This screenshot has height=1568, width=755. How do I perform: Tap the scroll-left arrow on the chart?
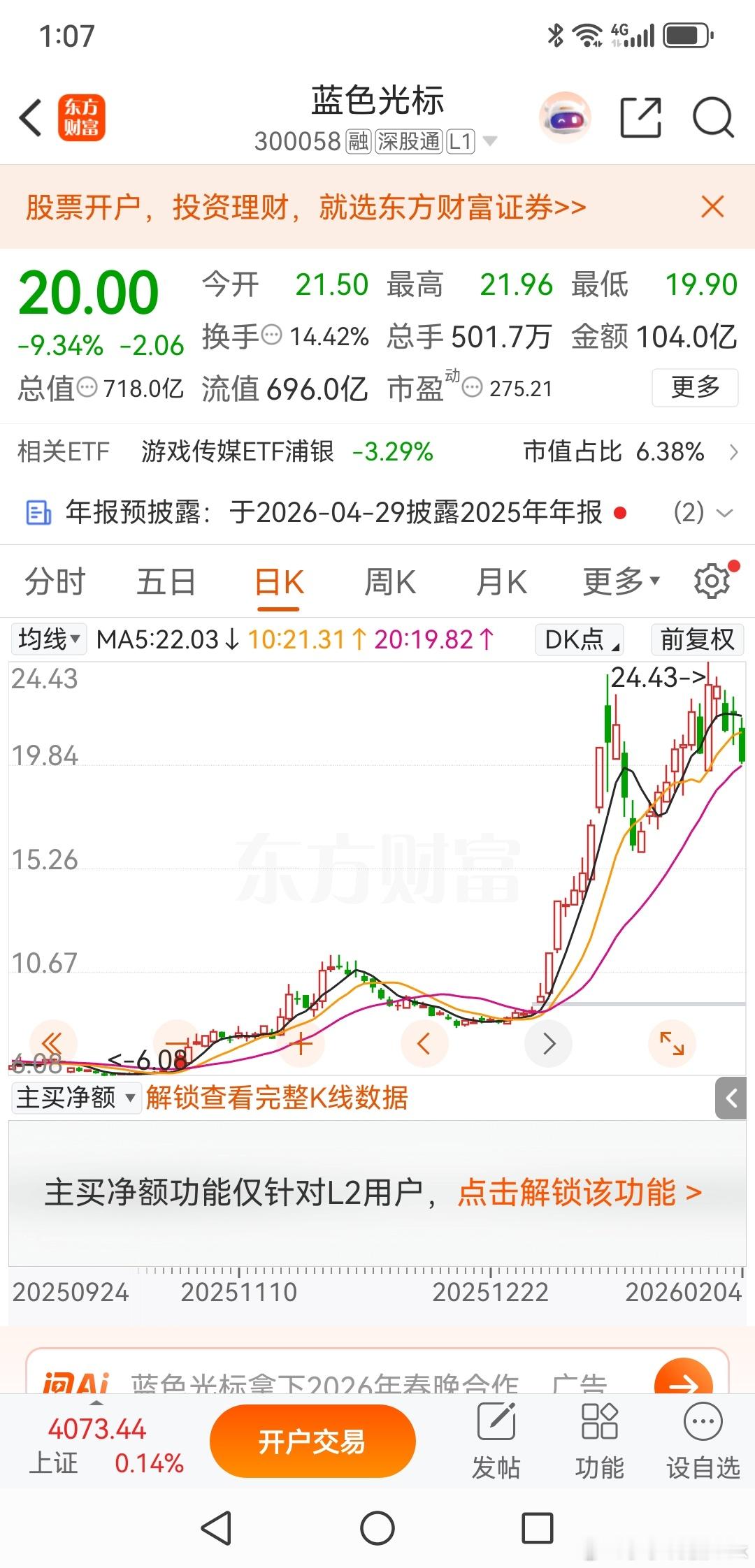(x=424, y=1043)
